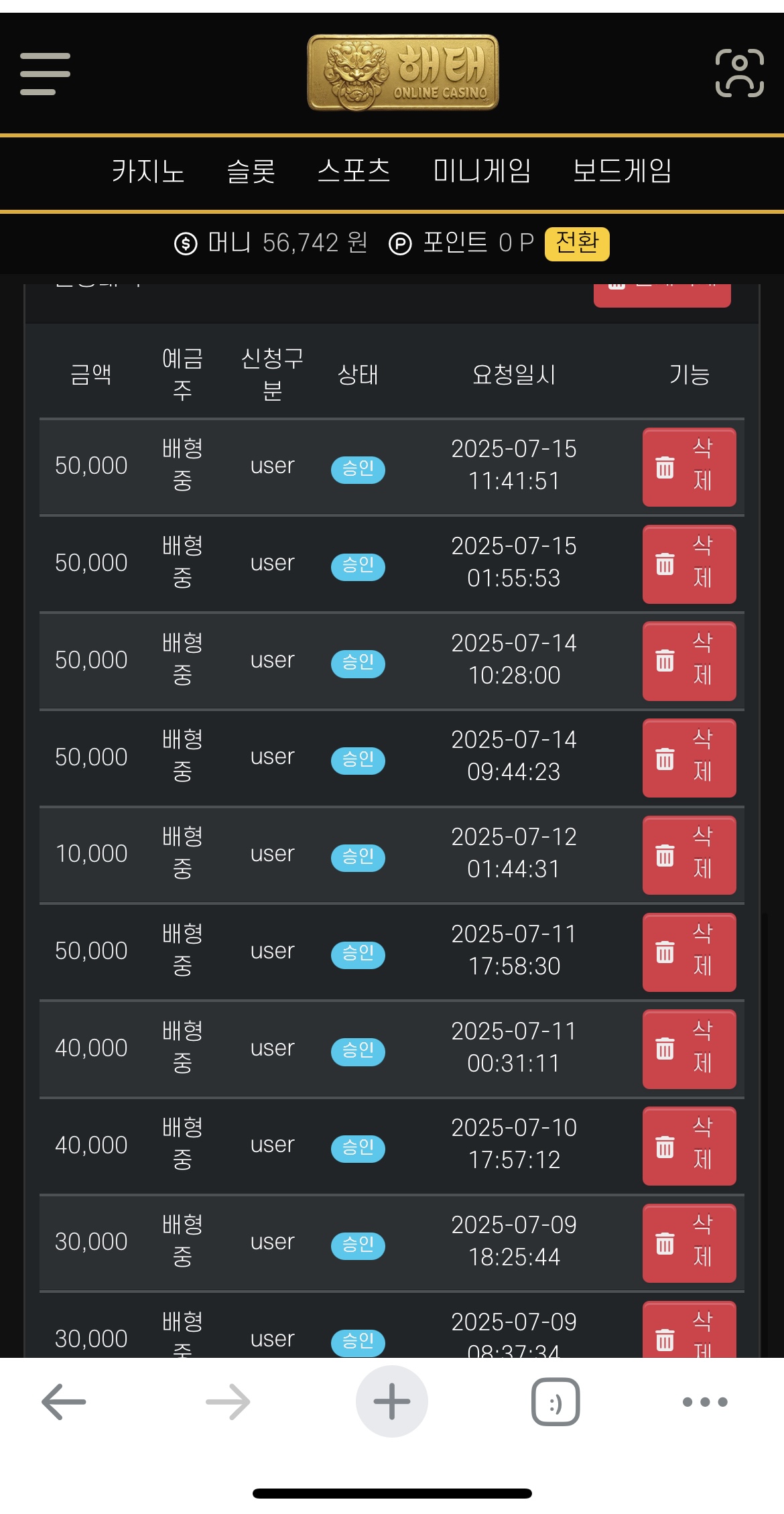Remove the 2025-07-14 09:44:23 entry

[689, 758]
